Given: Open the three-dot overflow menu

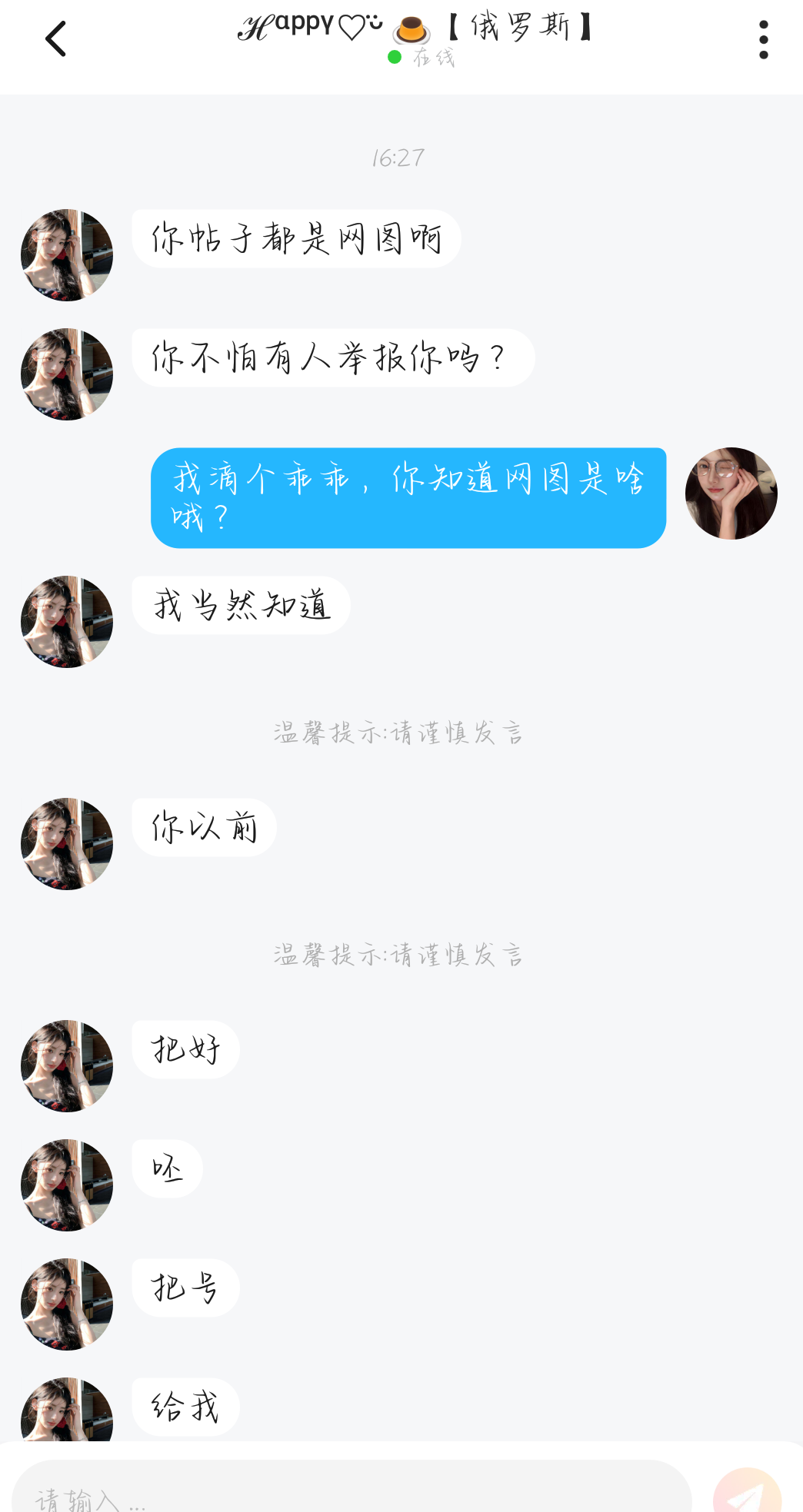Looking at the screenshot, I should click(763, 39).
